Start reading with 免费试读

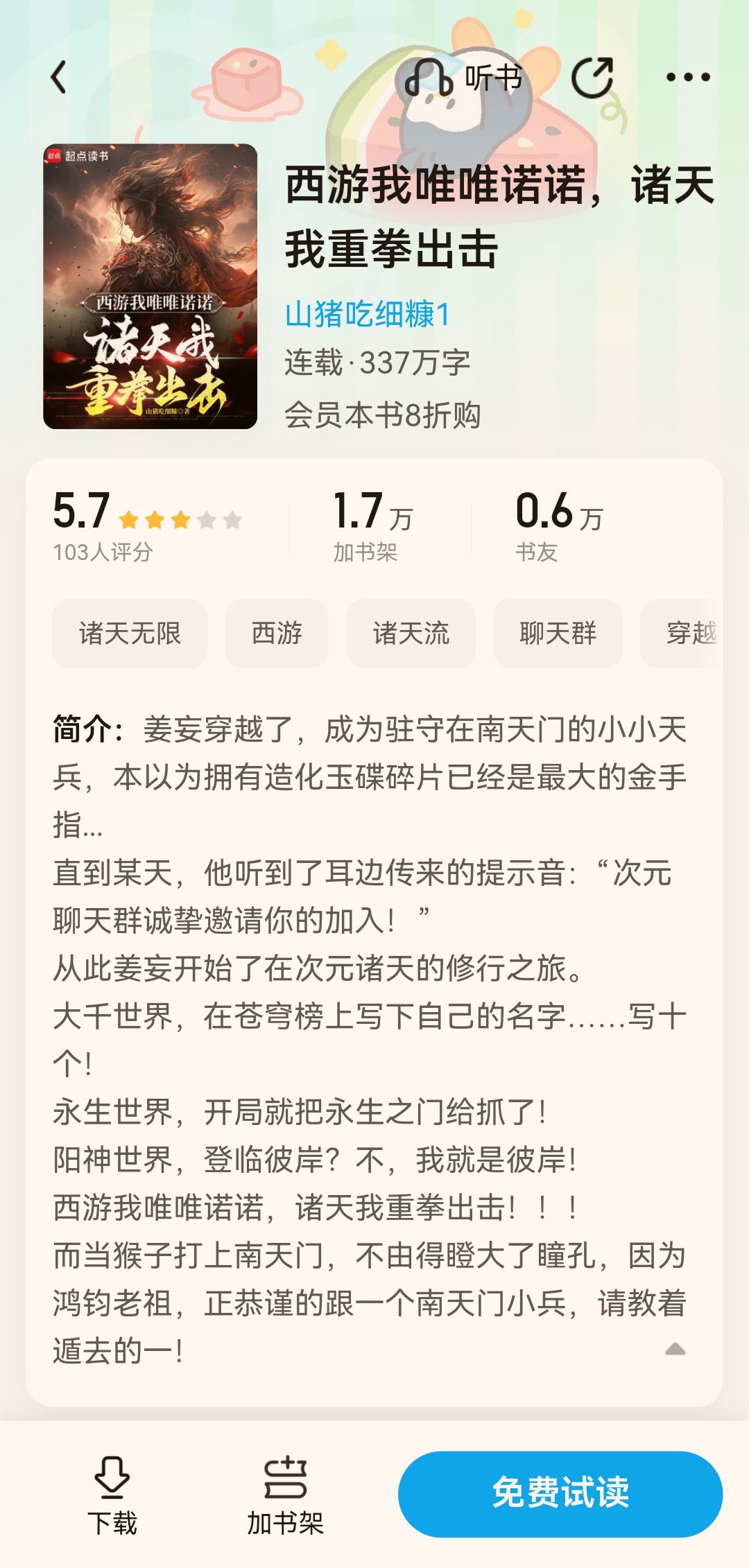560,1493
